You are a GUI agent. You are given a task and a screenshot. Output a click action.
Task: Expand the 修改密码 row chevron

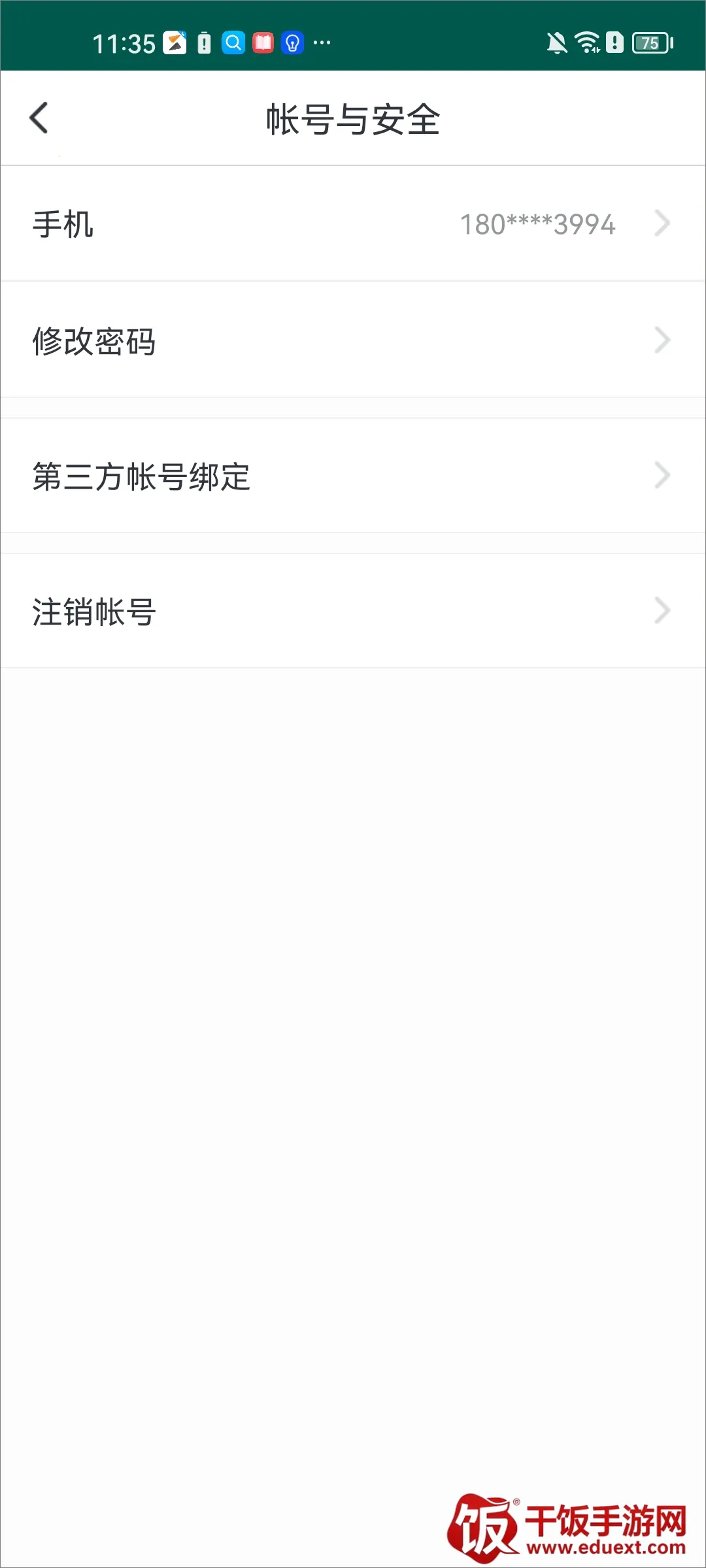click(x=663, y=340)
